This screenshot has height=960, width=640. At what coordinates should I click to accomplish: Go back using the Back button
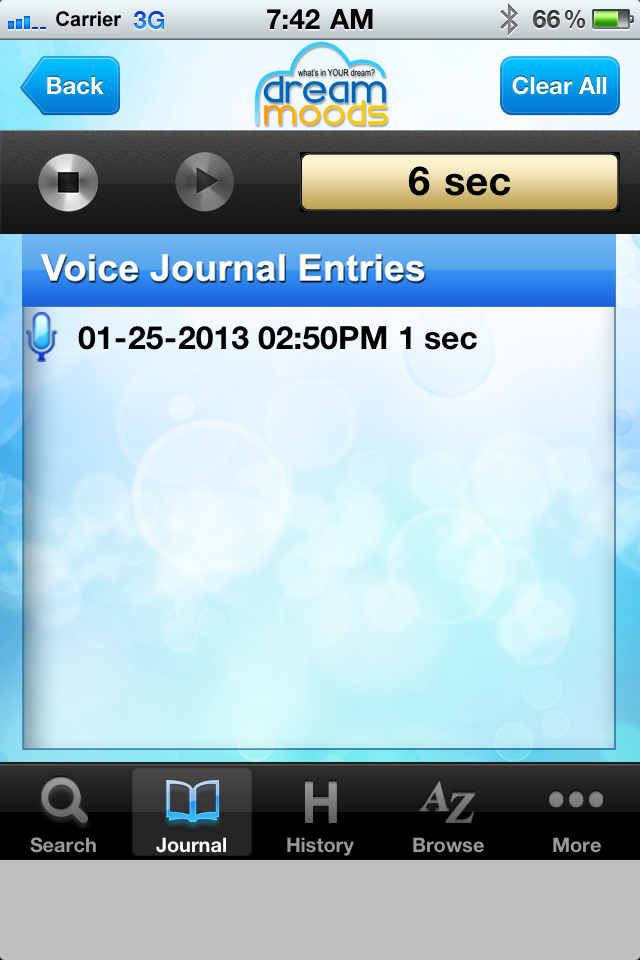[71, 86]
